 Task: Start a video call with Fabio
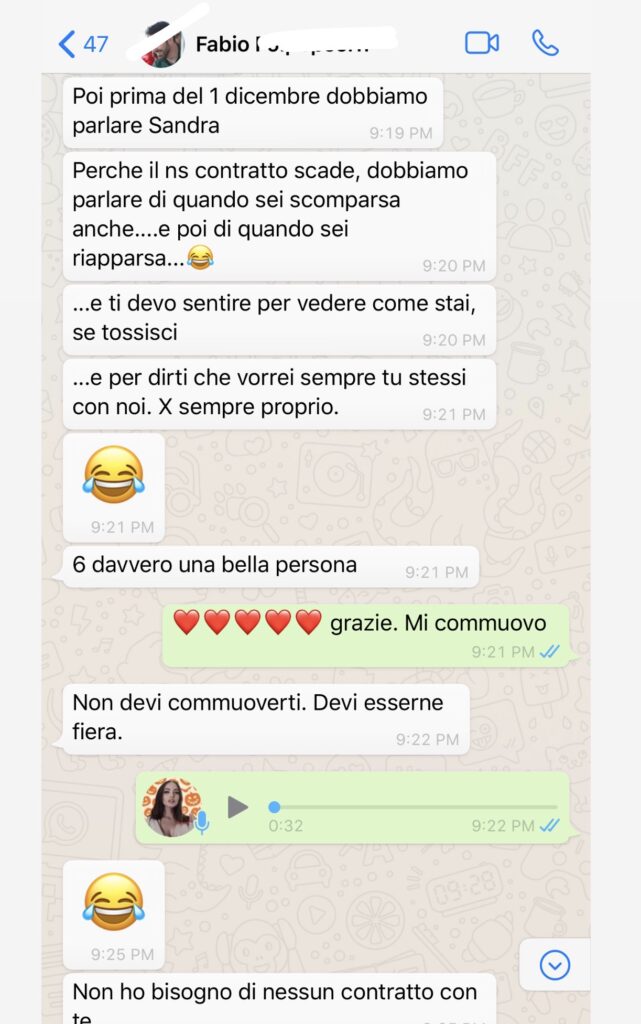(481, 43)
